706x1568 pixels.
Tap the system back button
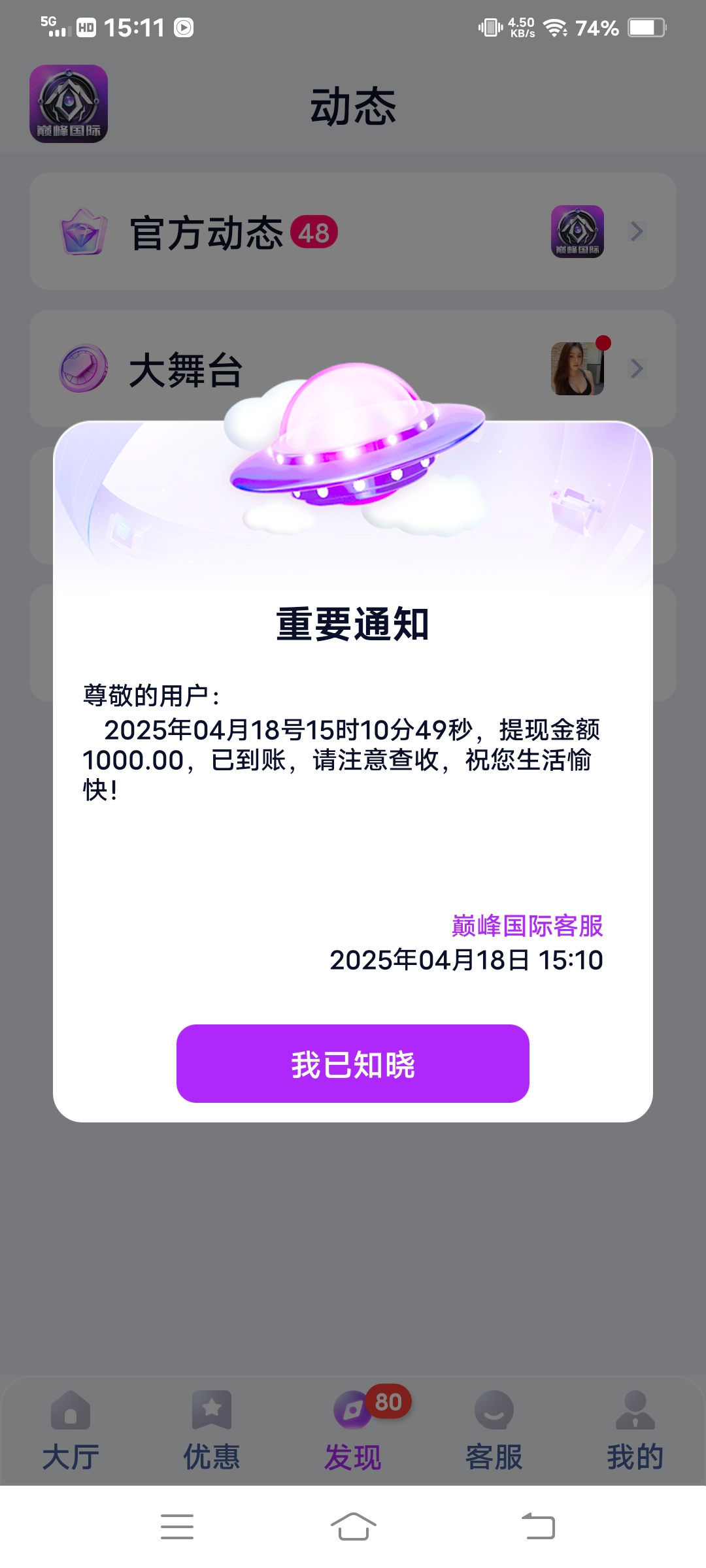pos(538,1527)
